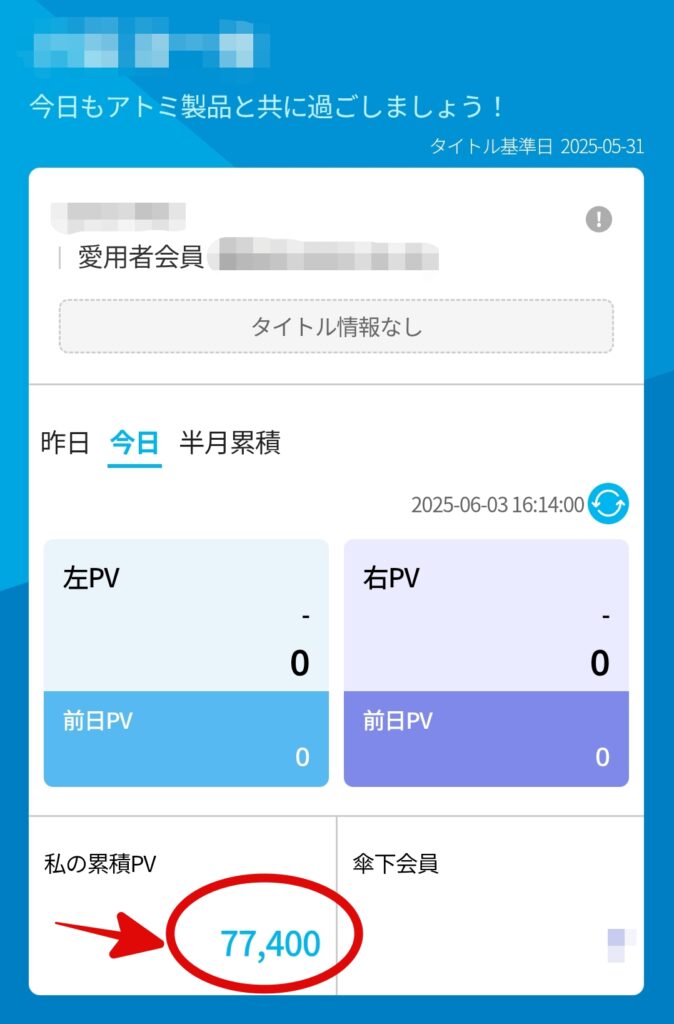Open 私の累積PV details

point(183,905)
